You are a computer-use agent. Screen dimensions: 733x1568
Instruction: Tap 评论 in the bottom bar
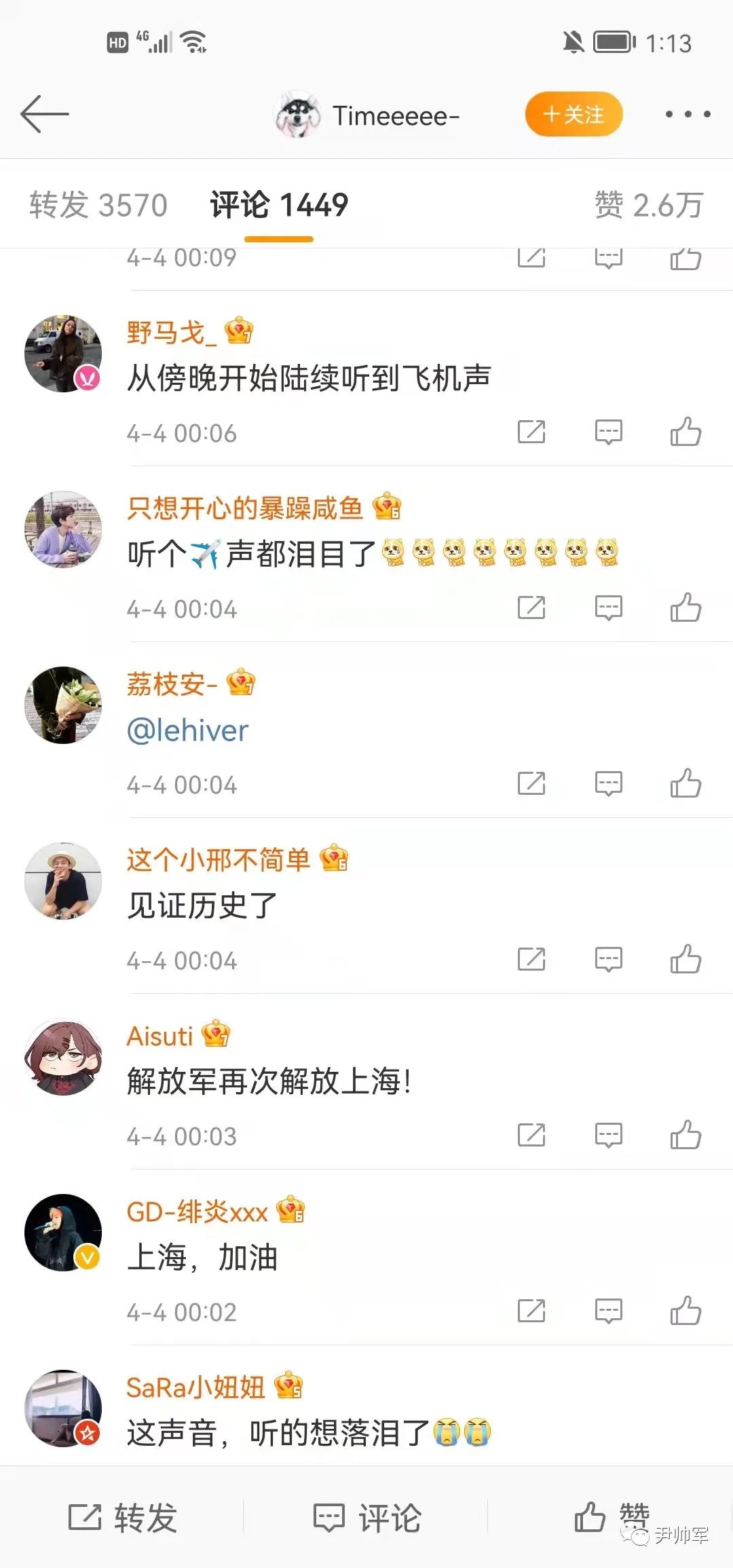pyautogui.click(x=367, y=1518)
